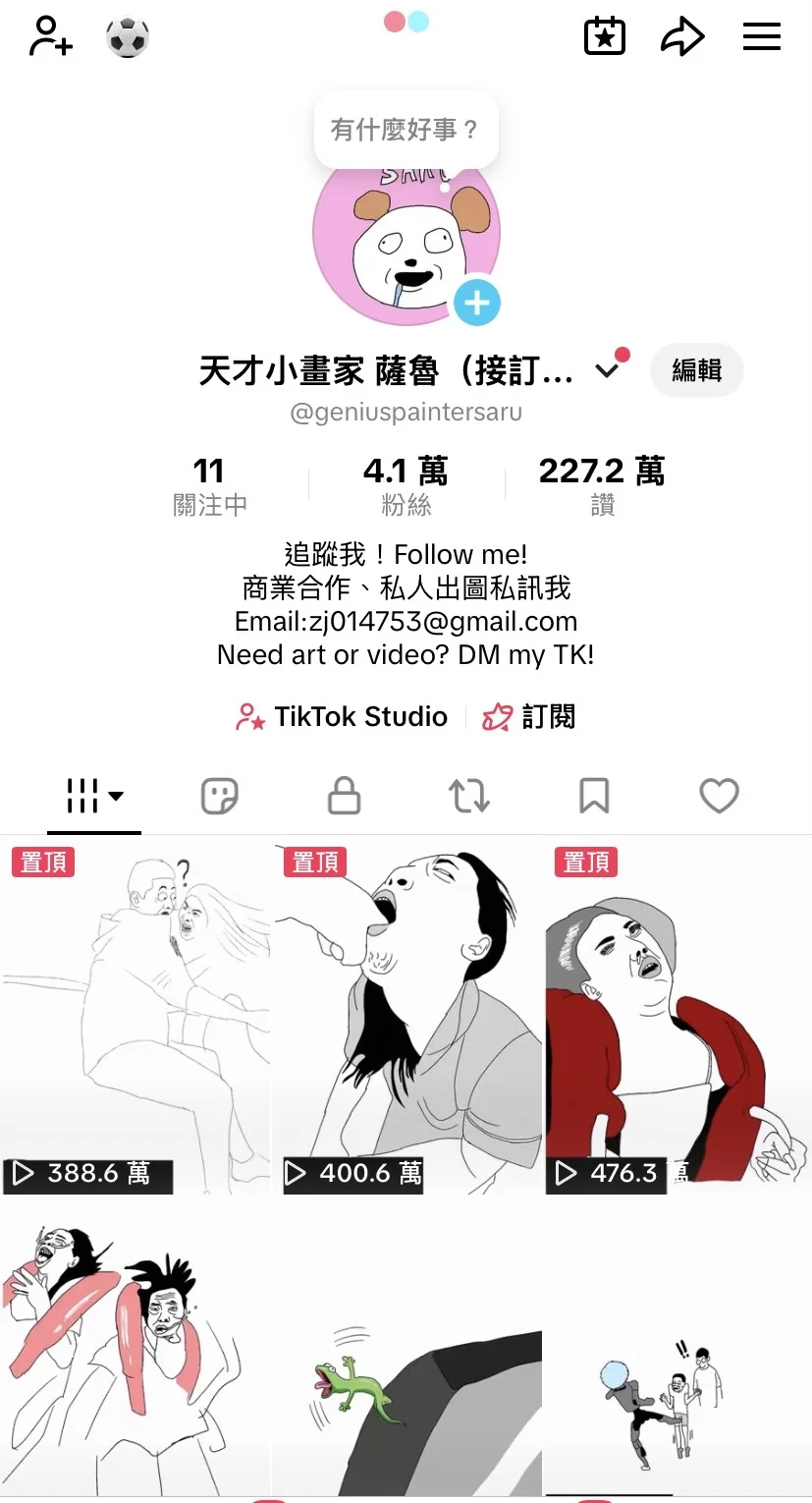The height and width of the screenshot is (1503, 812).
Task: Switch to the private videos lock tab
Action: pyautogui.click(x=344, y=796)
